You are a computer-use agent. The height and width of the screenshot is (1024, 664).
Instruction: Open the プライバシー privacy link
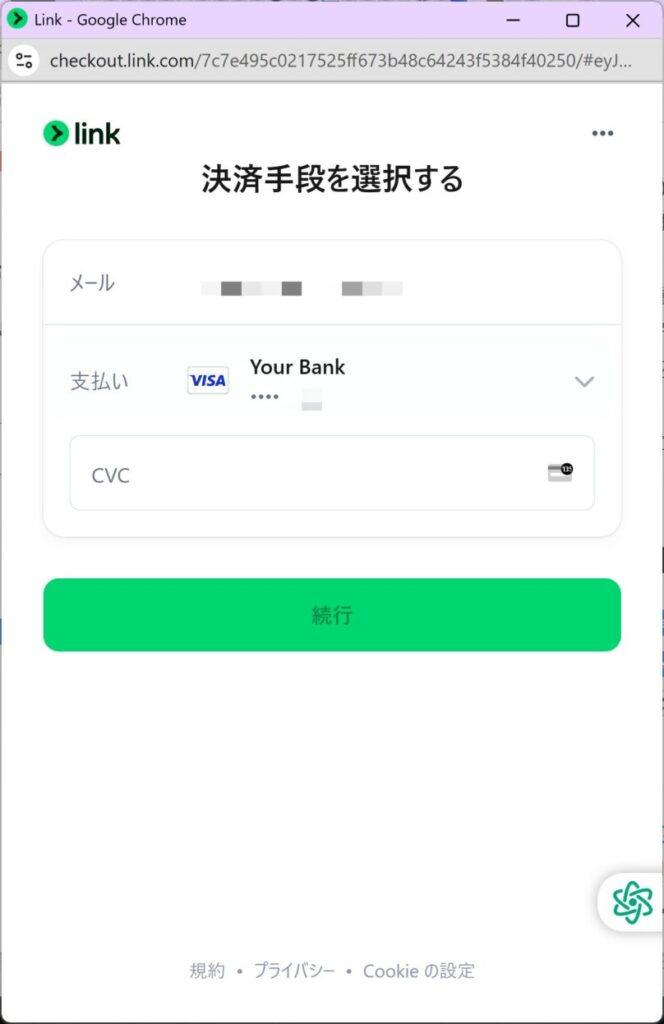pyautogui.click(x=293, y=970)
